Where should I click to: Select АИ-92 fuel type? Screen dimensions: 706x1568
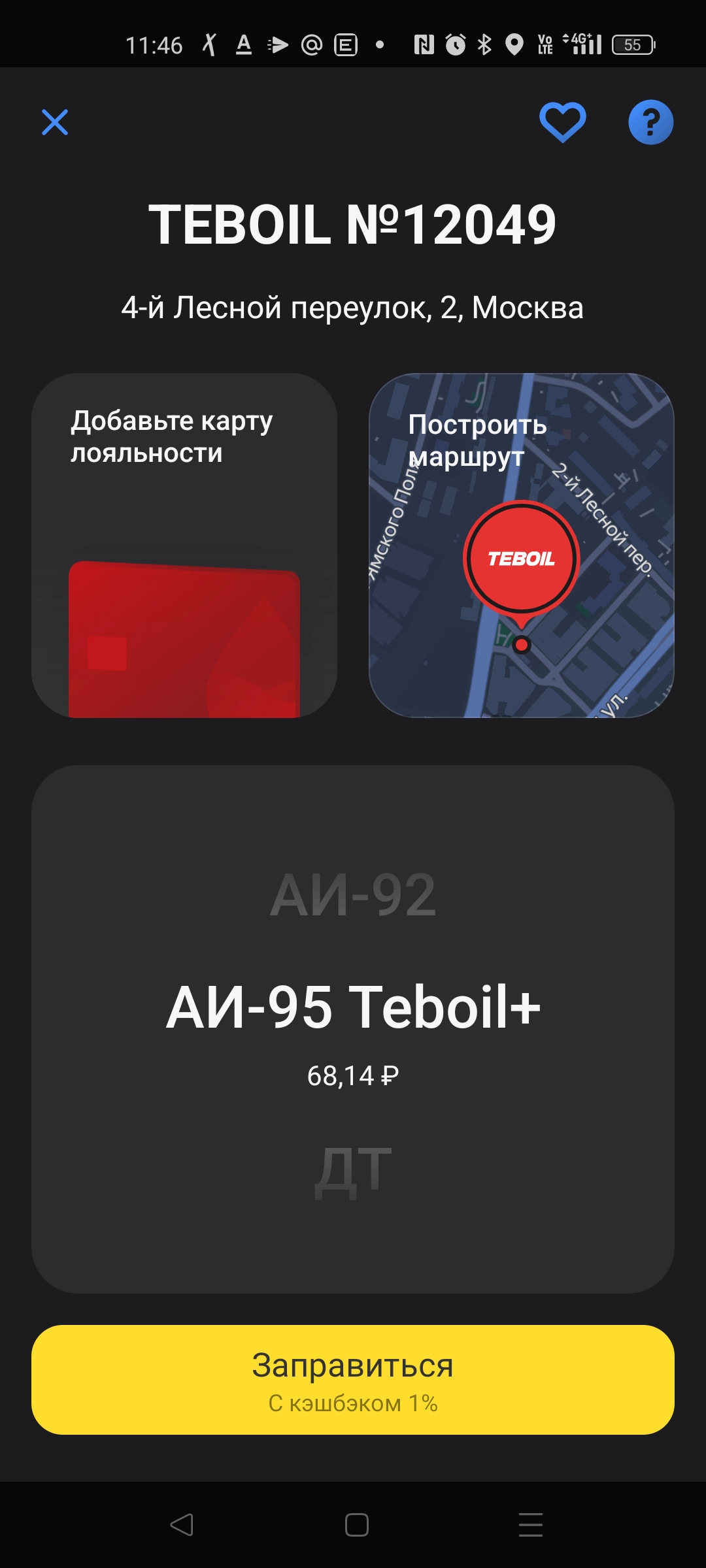click(x=353, y=896)
